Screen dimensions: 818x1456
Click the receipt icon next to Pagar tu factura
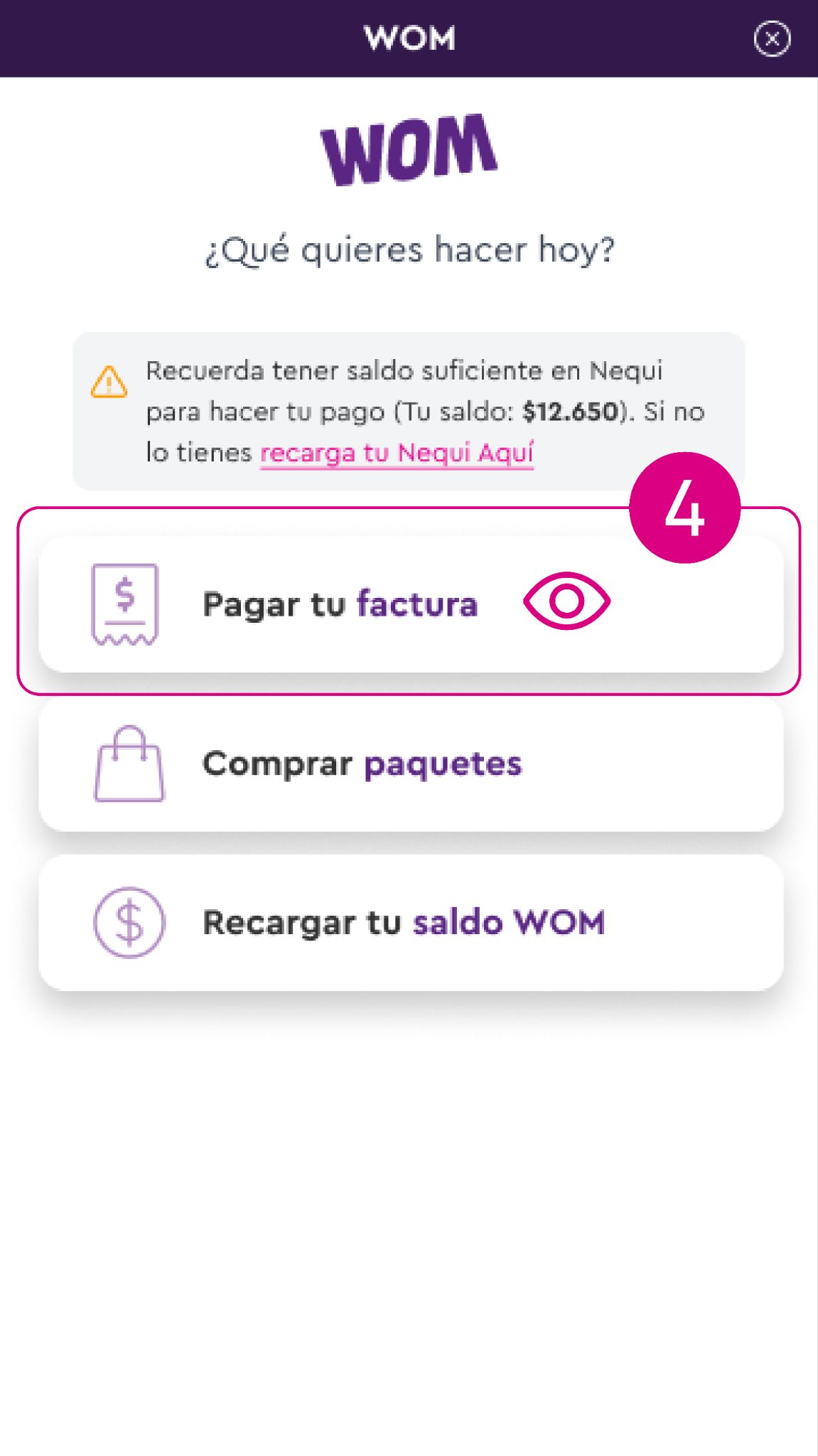click(125, 605)
